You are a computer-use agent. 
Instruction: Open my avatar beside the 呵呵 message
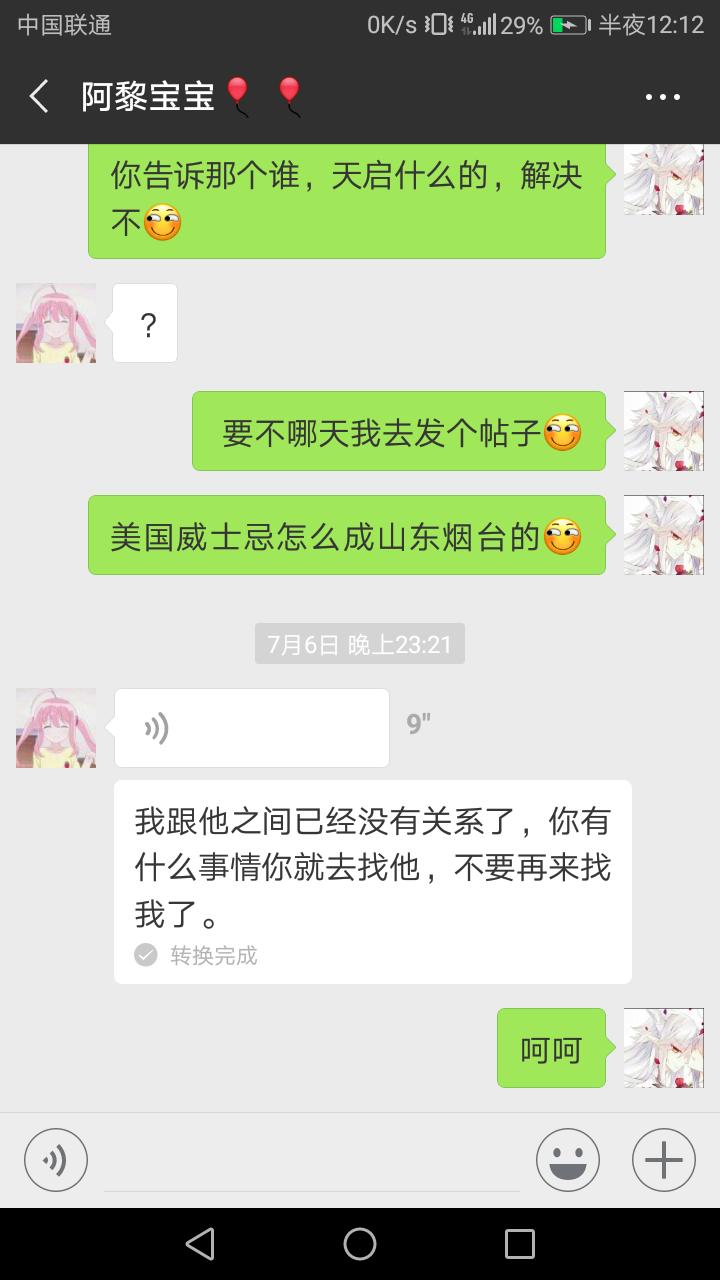663,1048
